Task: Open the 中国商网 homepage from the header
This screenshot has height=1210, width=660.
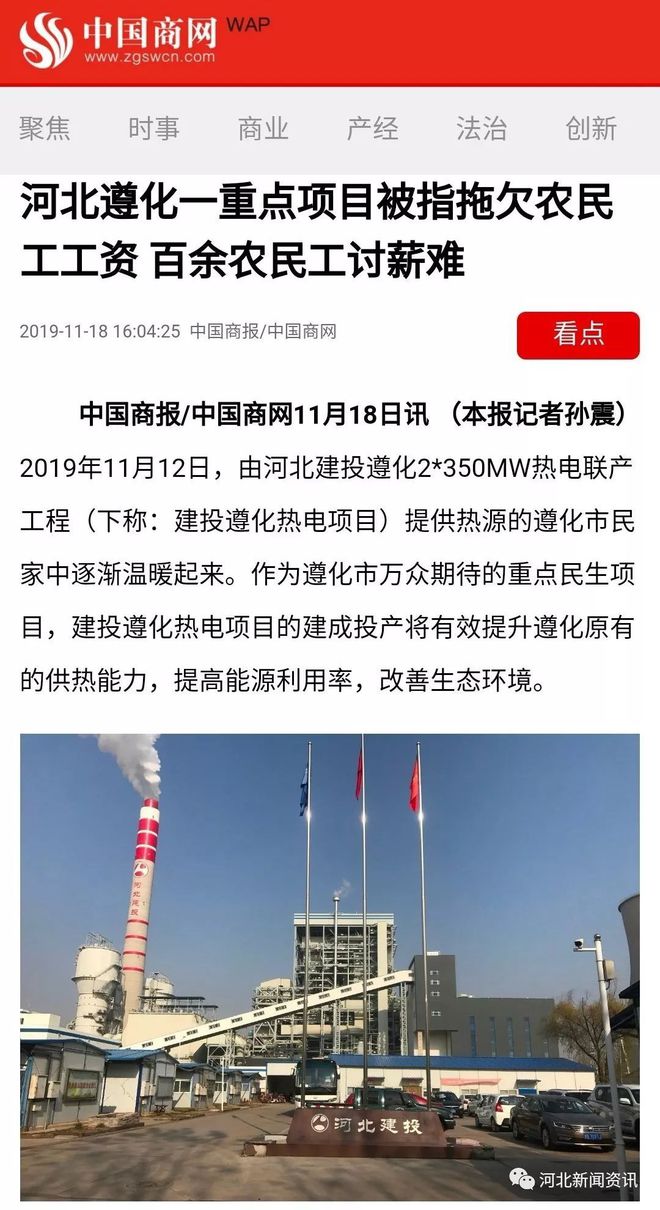Action: pos(120,40)
